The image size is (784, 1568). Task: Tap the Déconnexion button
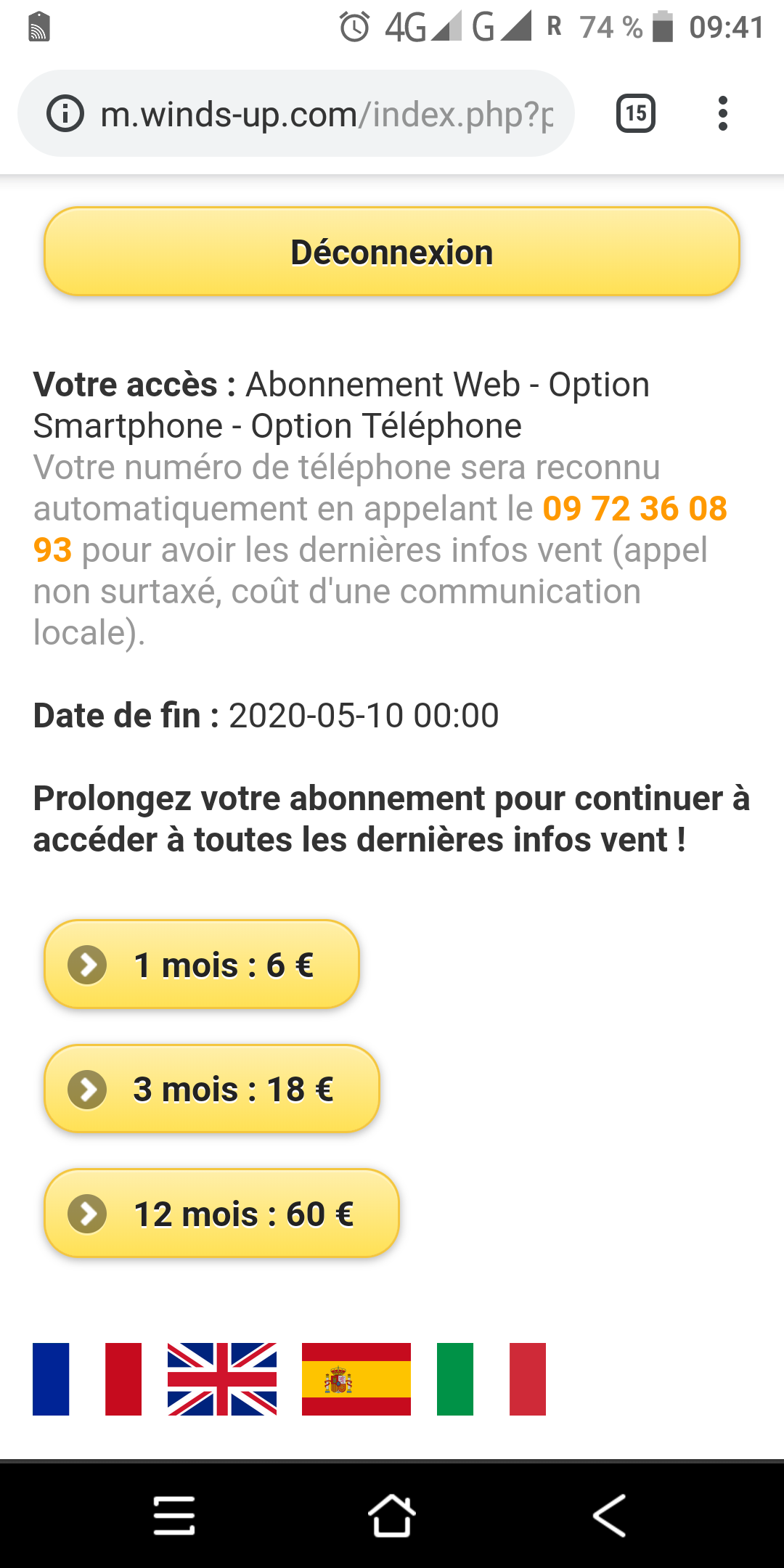392,252
